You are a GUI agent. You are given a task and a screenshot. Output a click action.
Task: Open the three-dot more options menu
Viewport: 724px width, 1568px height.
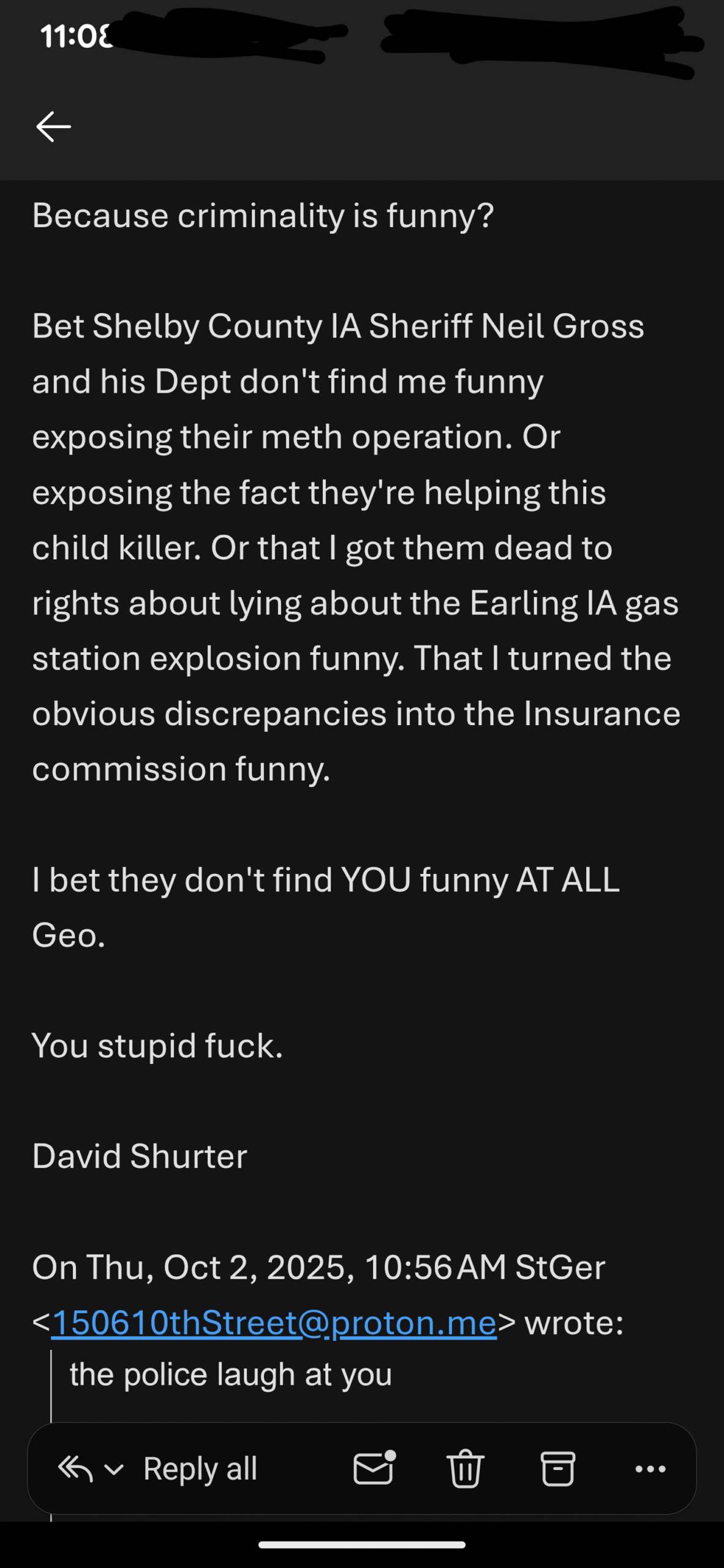[x=650, y=1468]
